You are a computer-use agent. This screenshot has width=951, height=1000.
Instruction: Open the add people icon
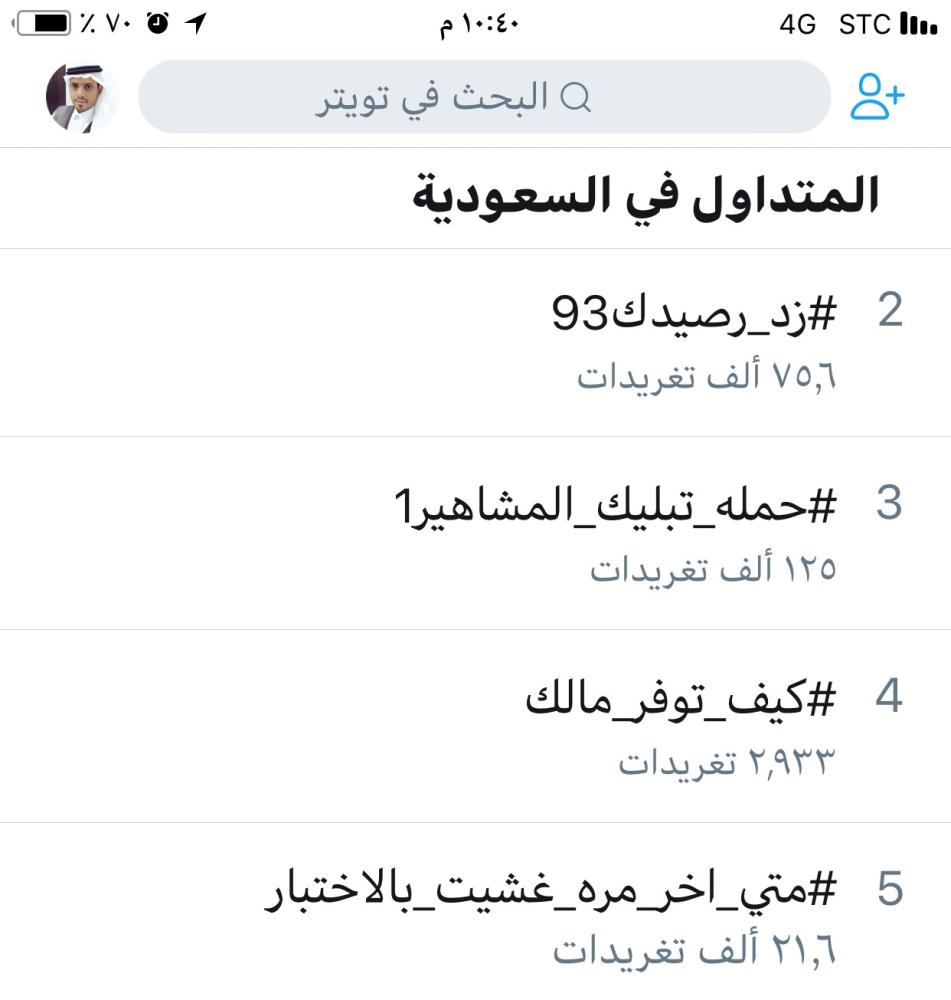tap(877, 98)
